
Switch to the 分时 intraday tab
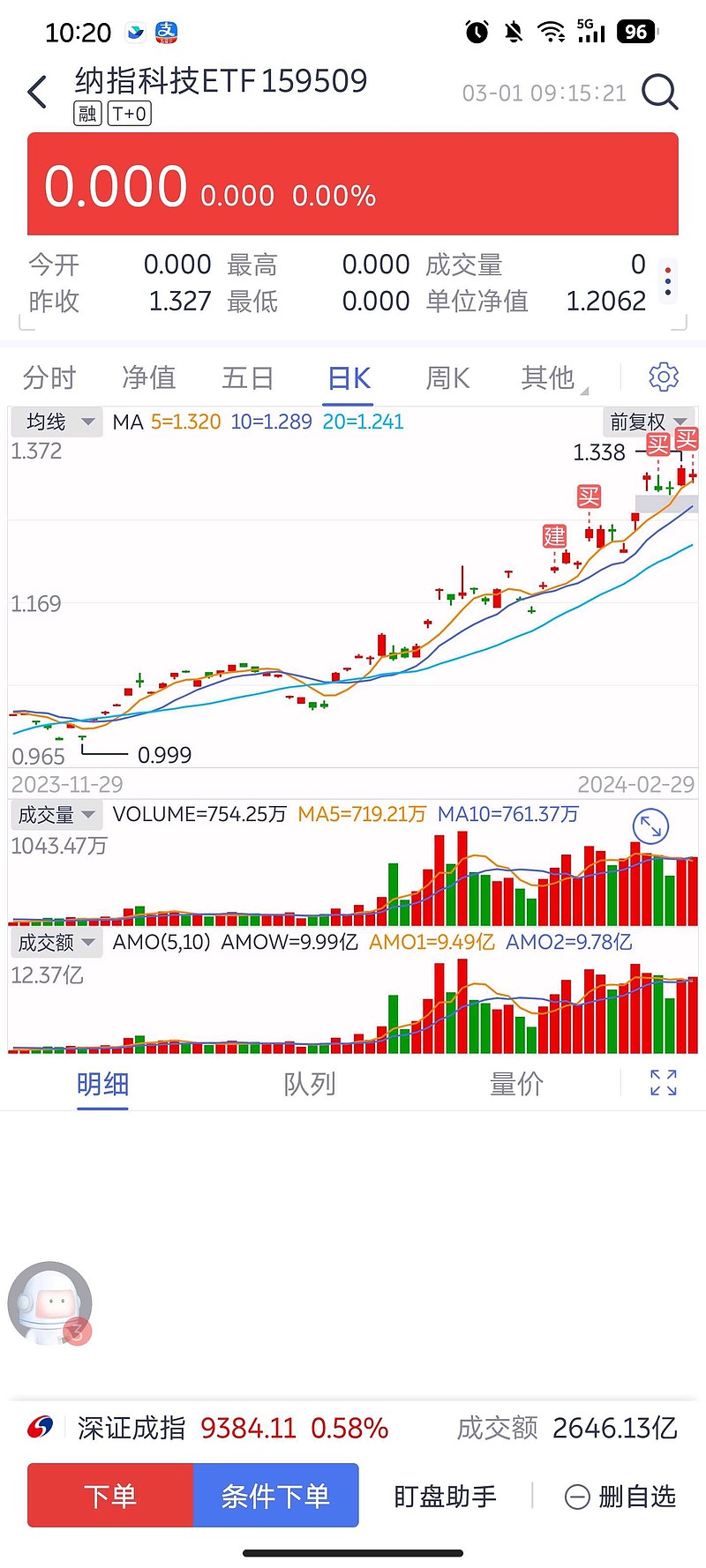click(x=49, y=377)
